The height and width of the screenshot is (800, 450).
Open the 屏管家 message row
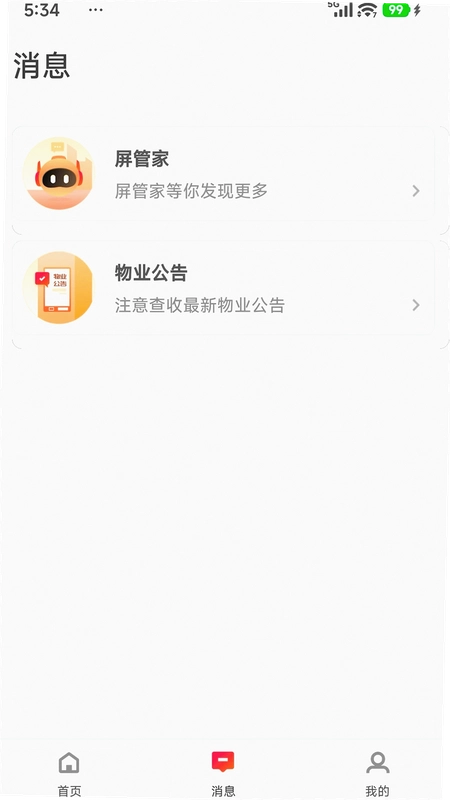(x=223, y=174)
